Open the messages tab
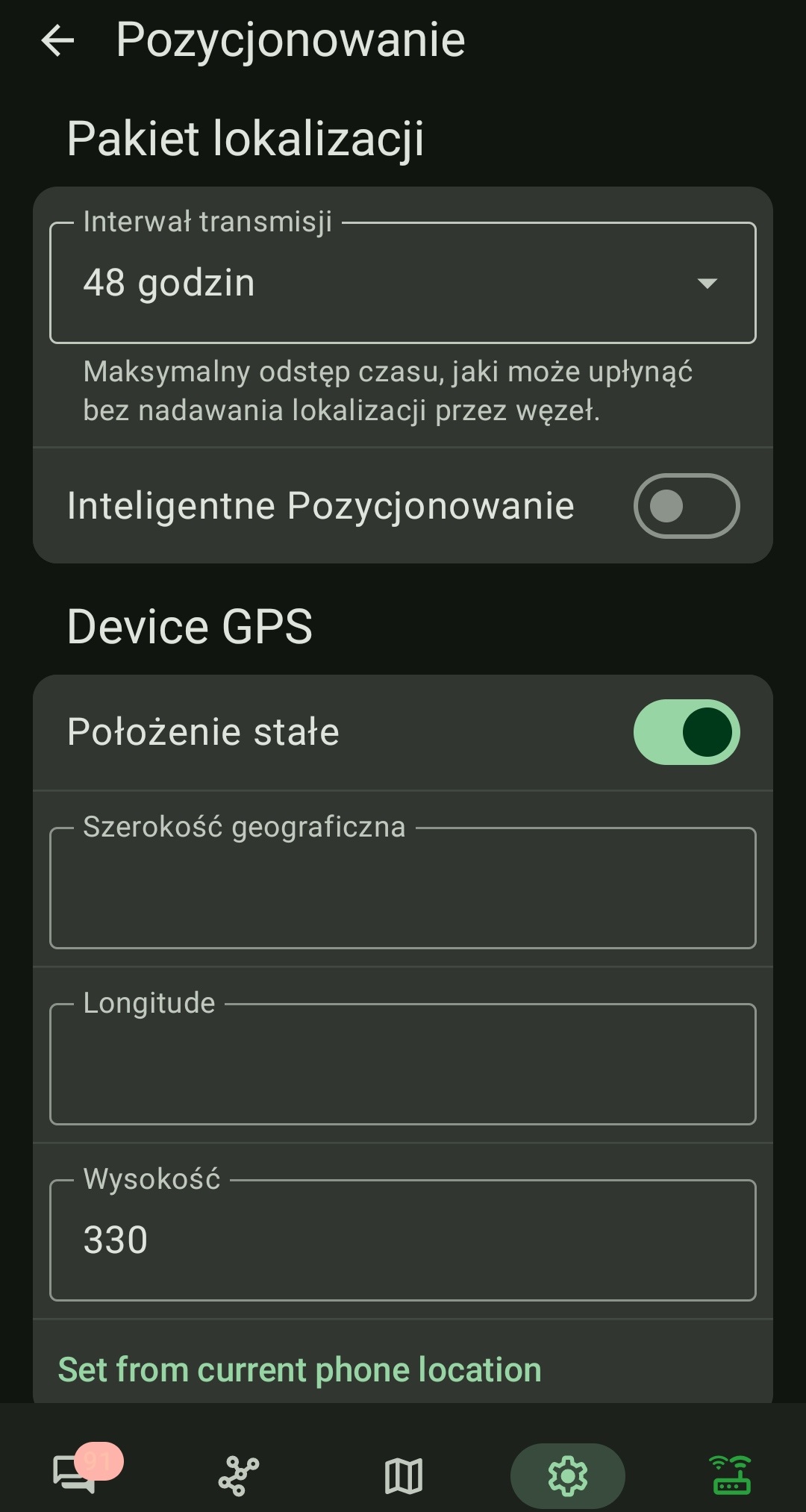 tap(75, 1475)
